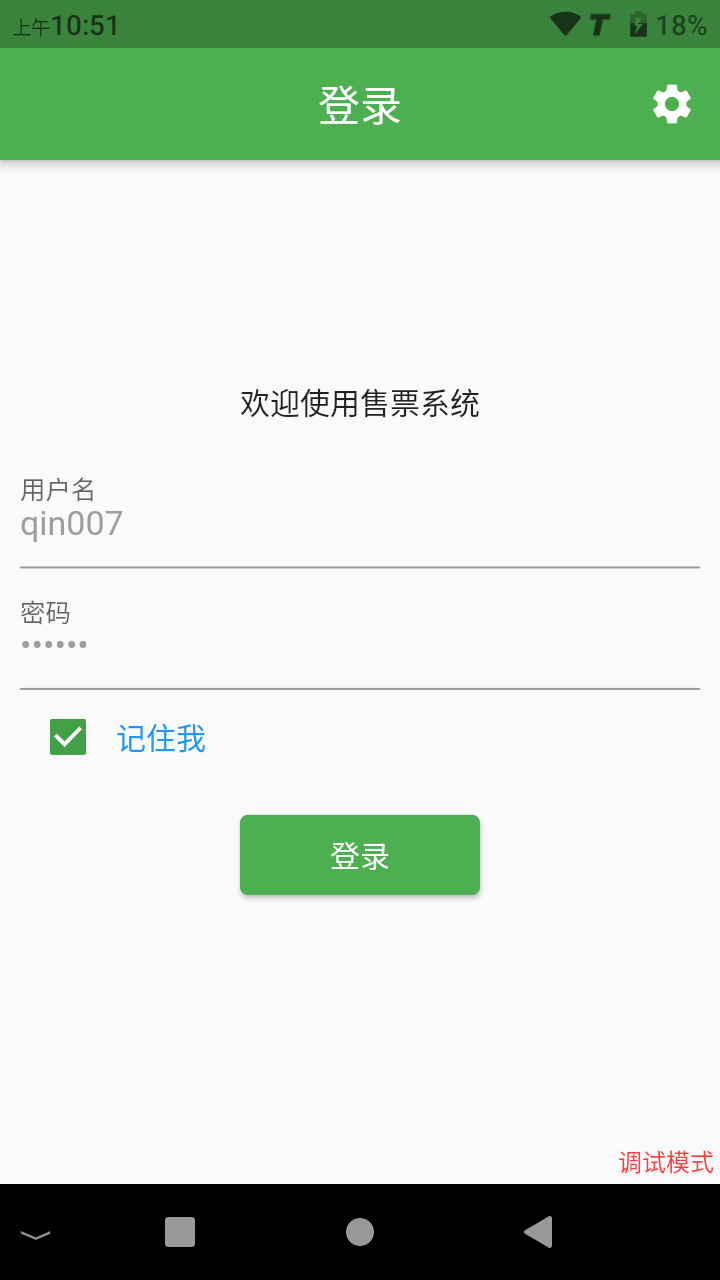Tap the 欢迎使用售票系统 welcome text
The width and height of the screenshot is (720, 1280).
pos(360,405)
